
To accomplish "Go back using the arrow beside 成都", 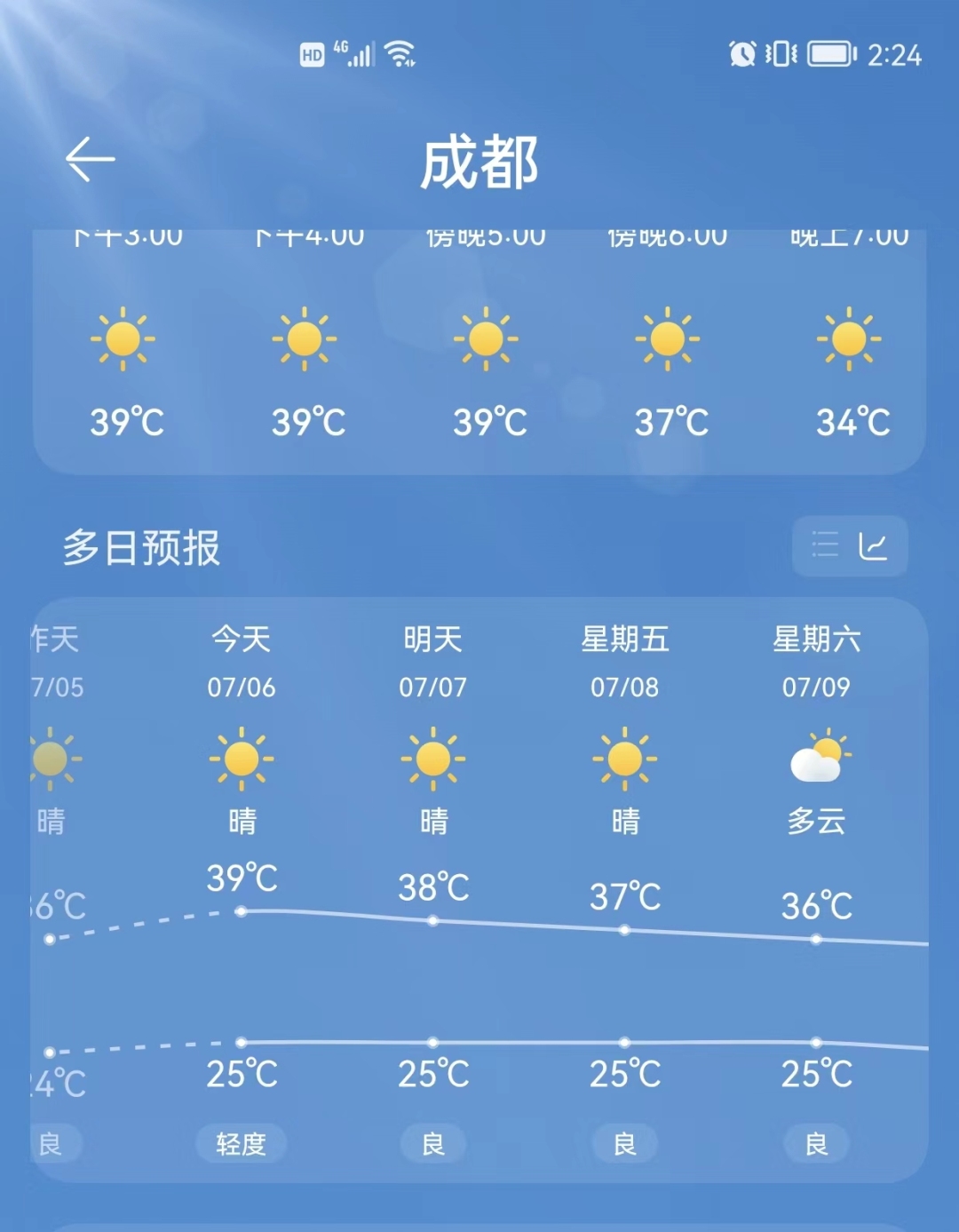I will (x=91, y=160).
